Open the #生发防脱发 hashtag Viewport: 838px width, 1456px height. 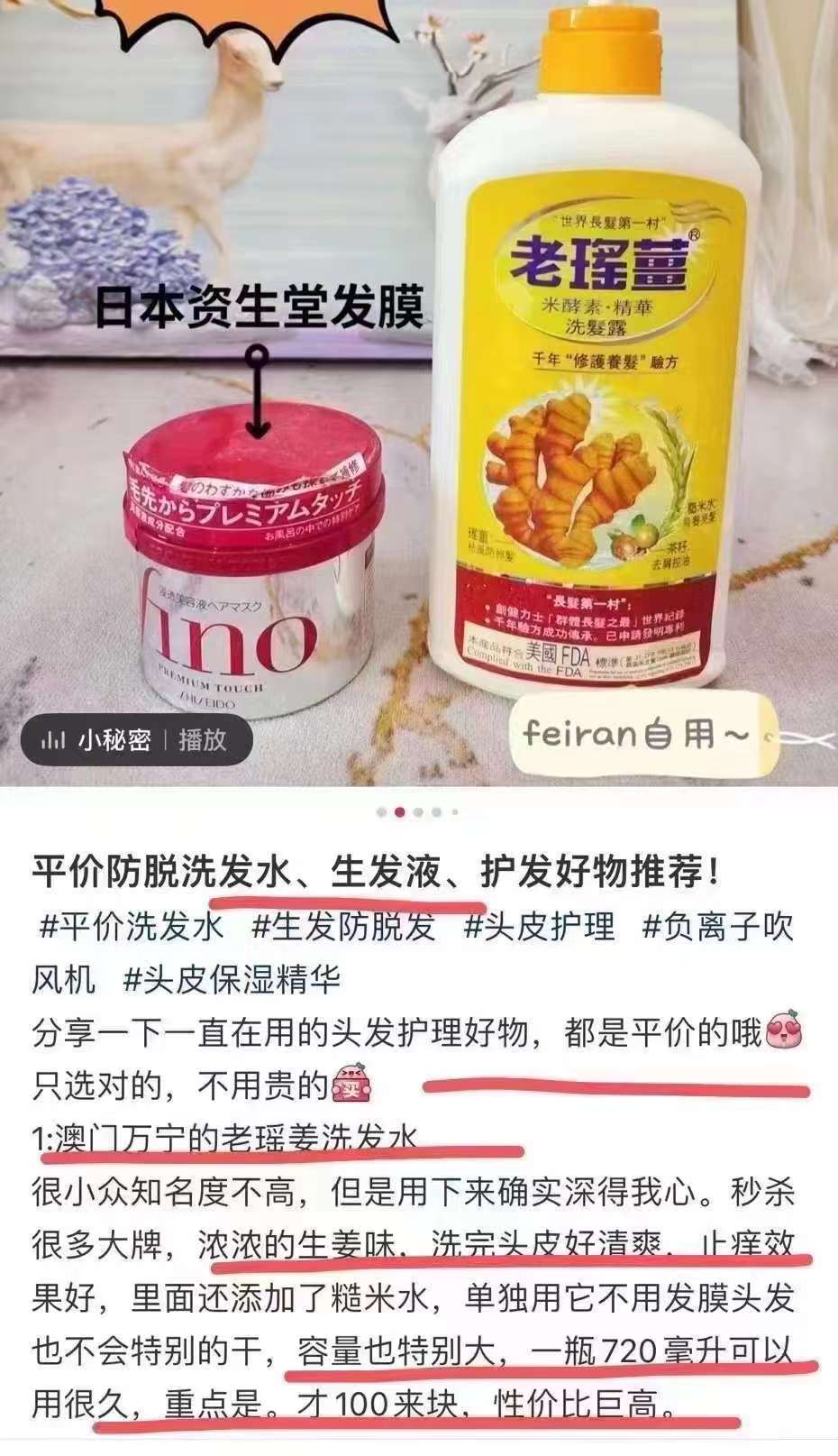pos(343,926)
